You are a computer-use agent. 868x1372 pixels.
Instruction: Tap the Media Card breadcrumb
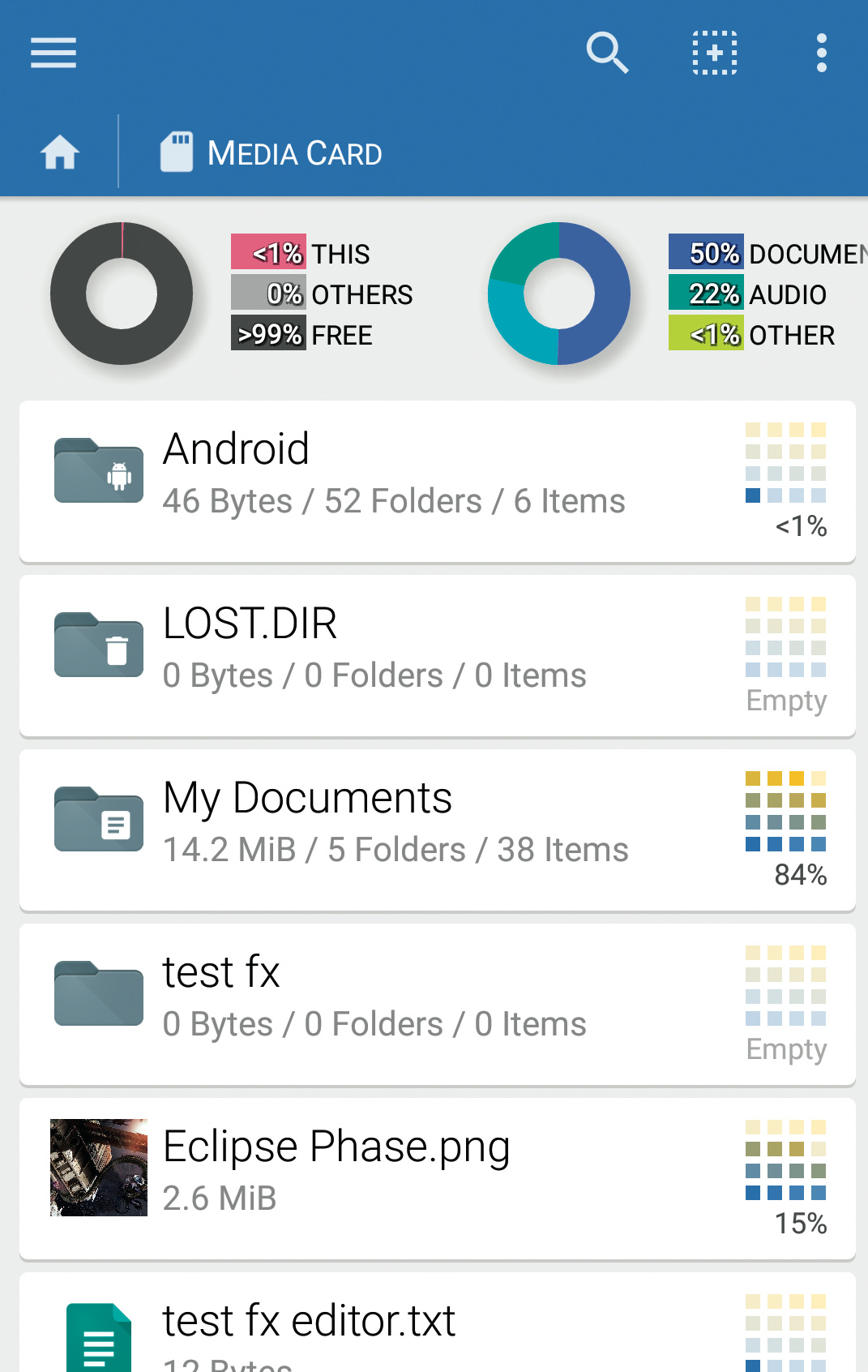272,152
